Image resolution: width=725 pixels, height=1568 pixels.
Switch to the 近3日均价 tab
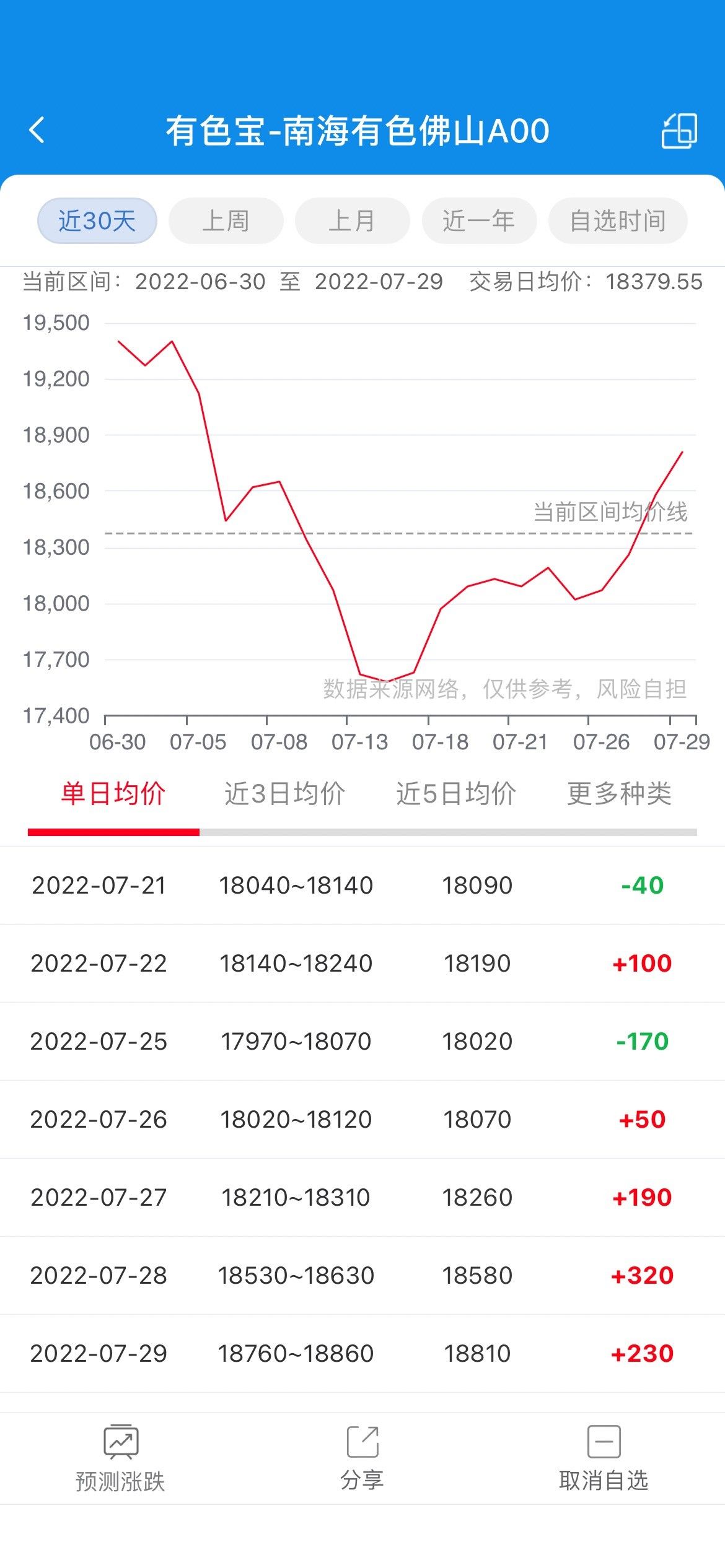[285, 794]
